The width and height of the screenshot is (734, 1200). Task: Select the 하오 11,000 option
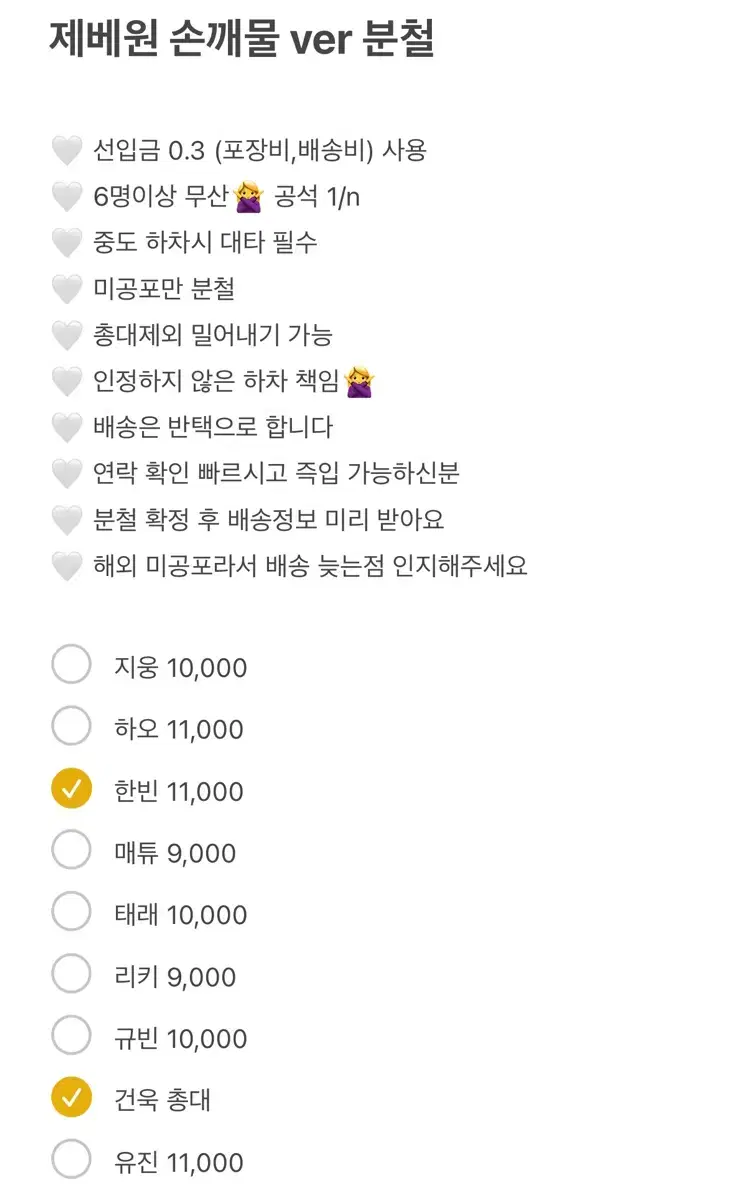point(71,726)
